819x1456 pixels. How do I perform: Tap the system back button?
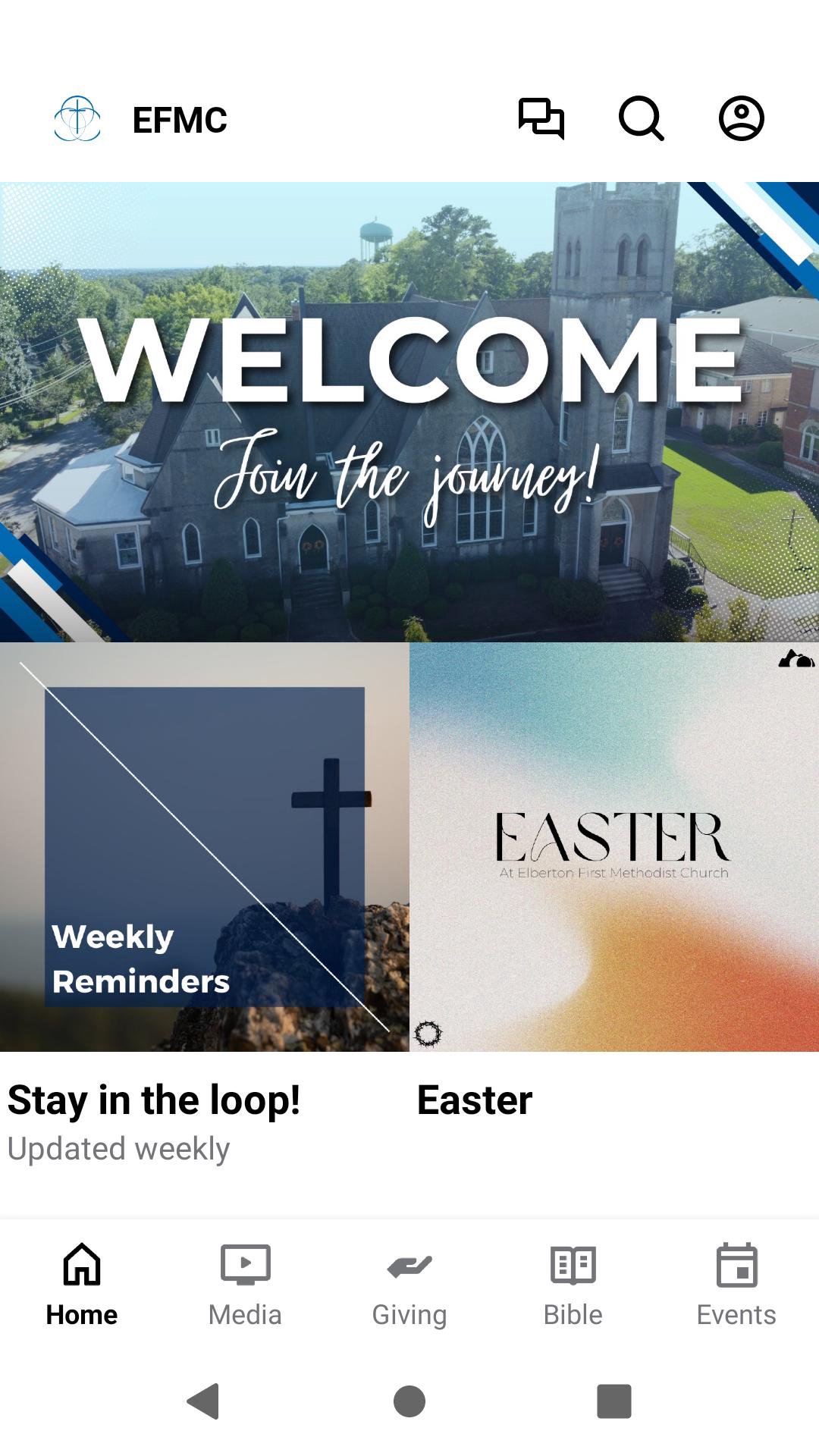tap(203, 1401)
